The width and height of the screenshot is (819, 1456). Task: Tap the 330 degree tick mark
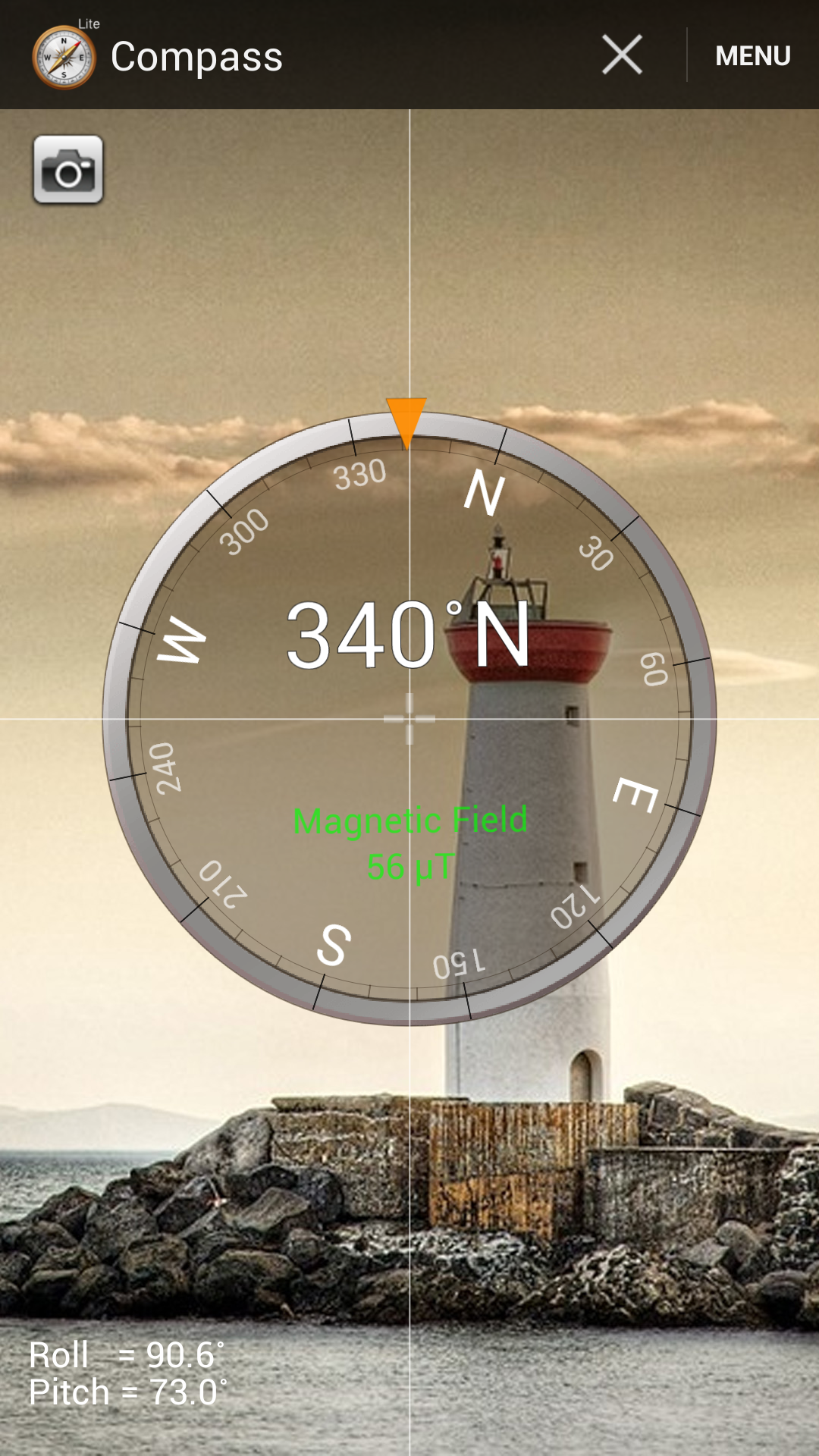click(360, 474)
